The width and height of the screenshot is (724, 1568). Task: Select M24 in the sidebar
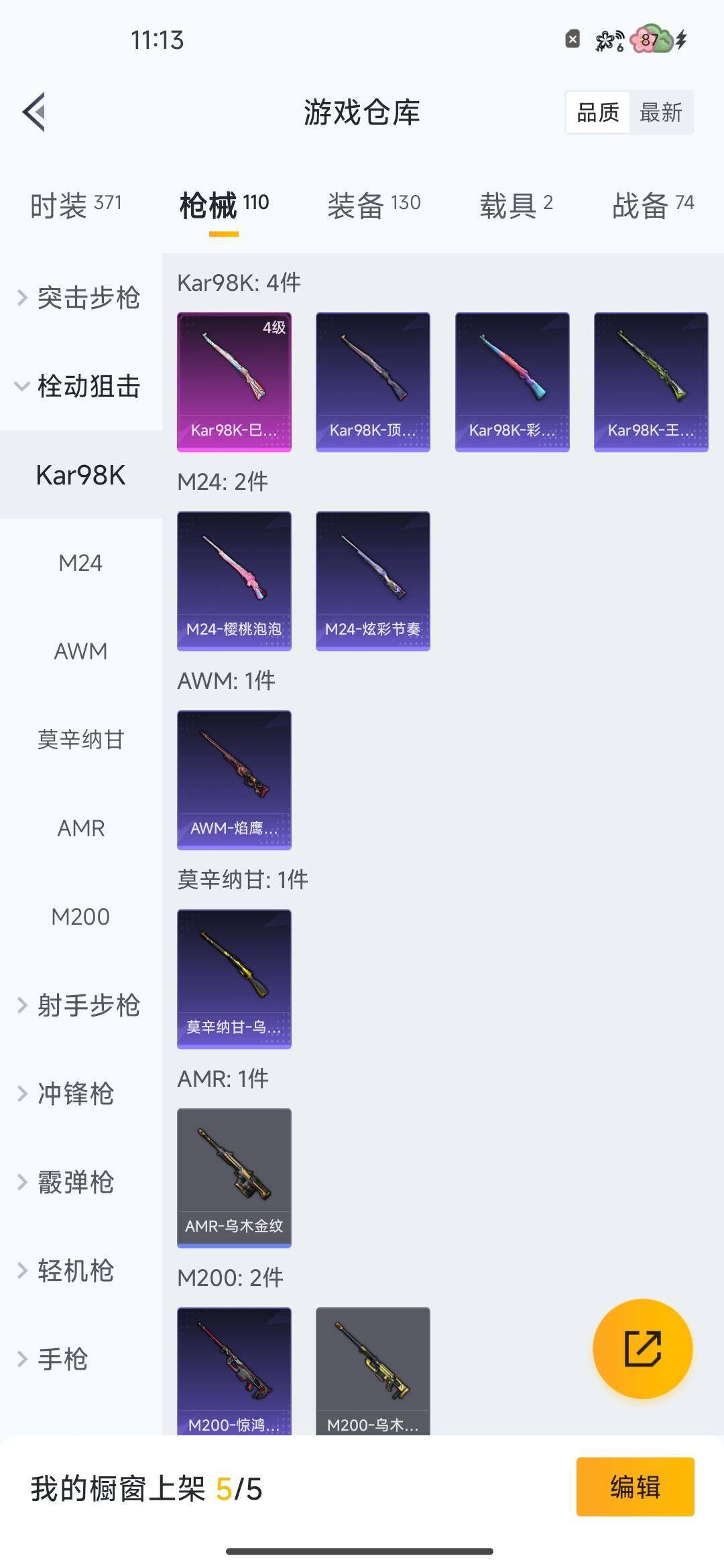point(80,563)
